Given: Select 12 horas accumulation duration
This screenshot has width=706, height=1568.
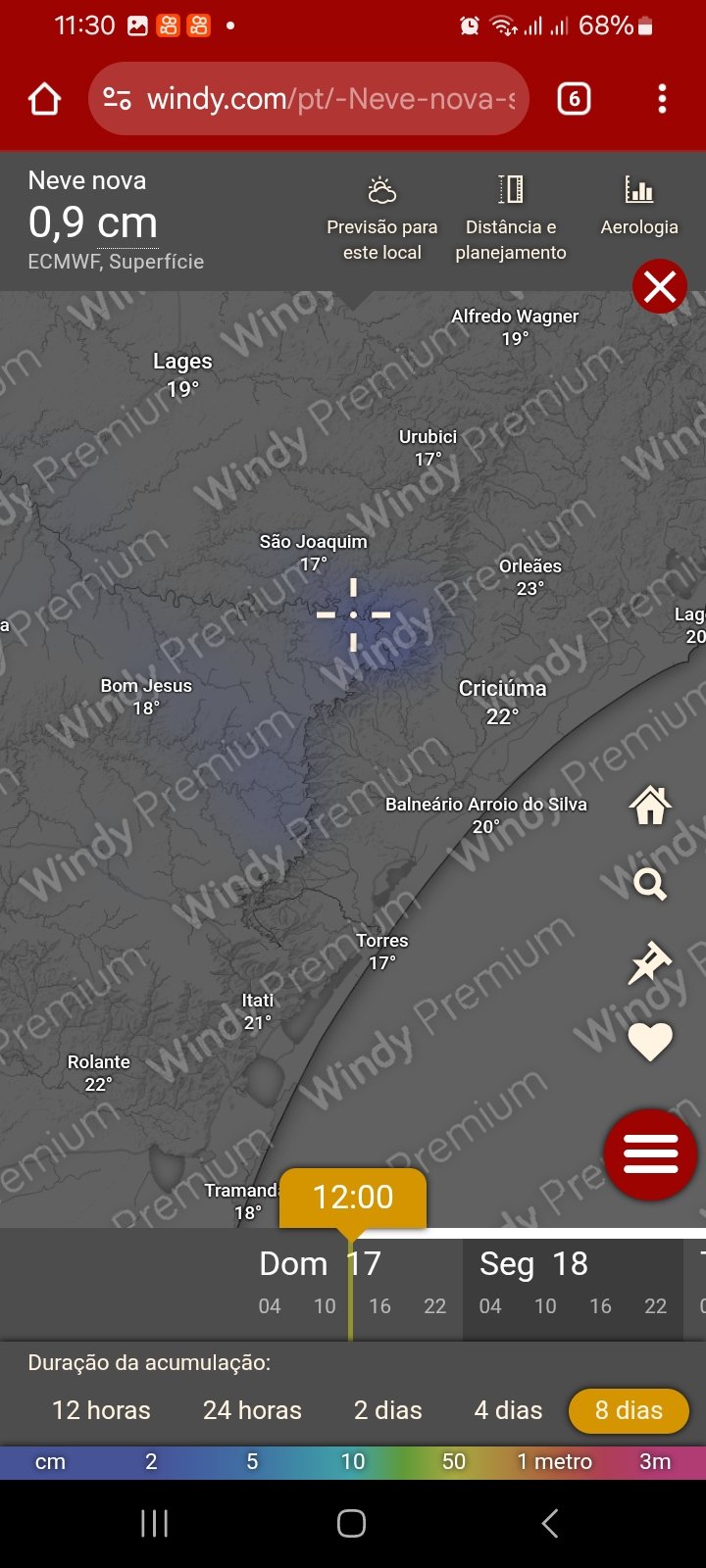Looking at the screenshot, I should click(101, 1410).
